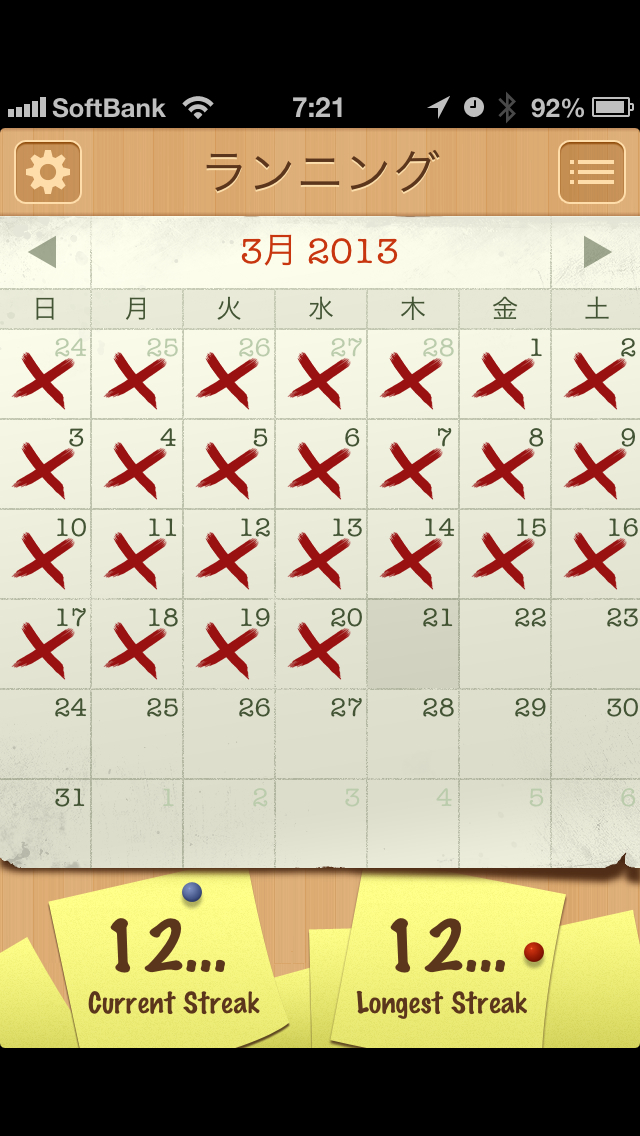Open the Current Streak note

click(x=171, y=960)
